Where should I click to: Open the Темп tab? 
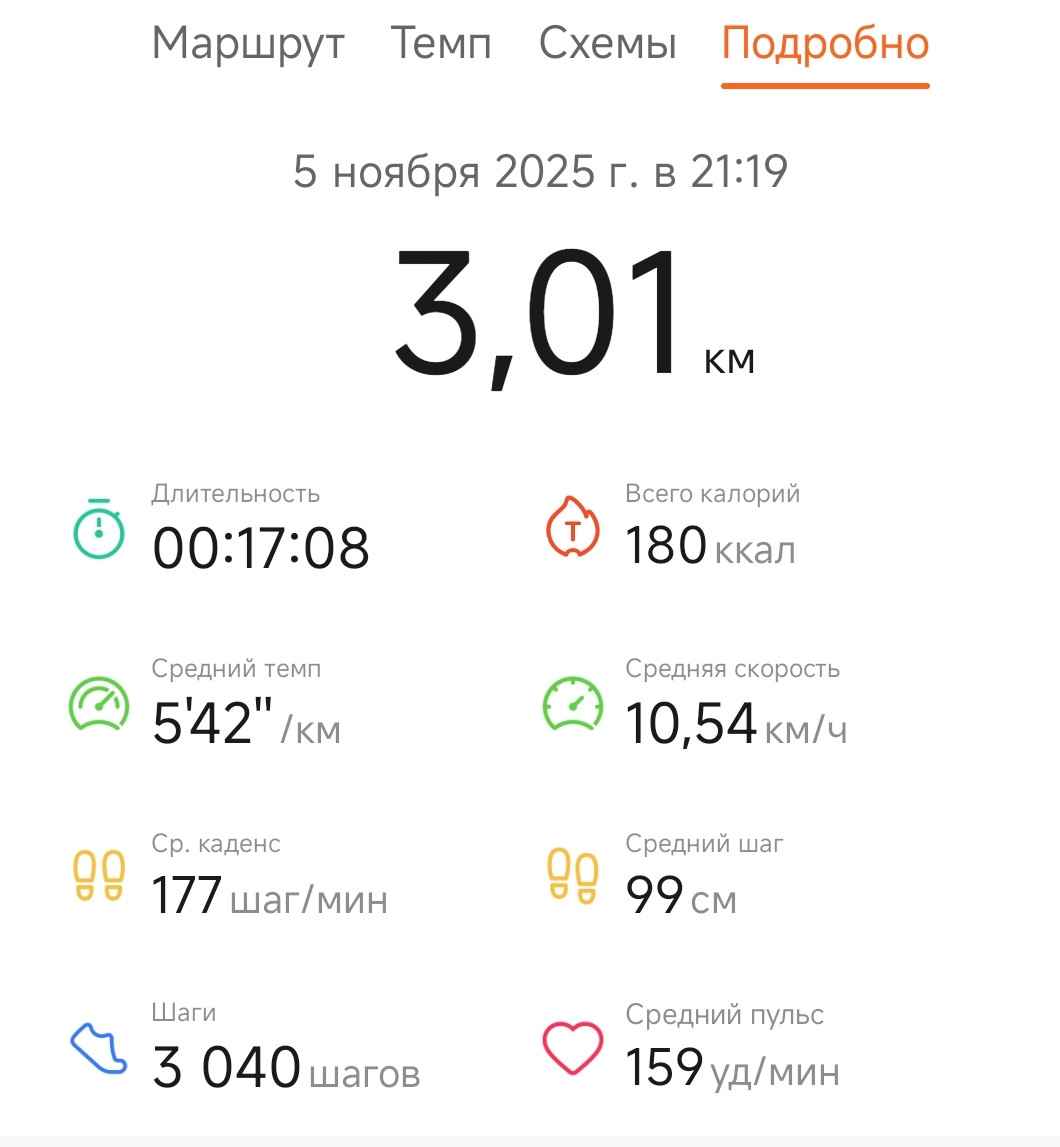441,44
